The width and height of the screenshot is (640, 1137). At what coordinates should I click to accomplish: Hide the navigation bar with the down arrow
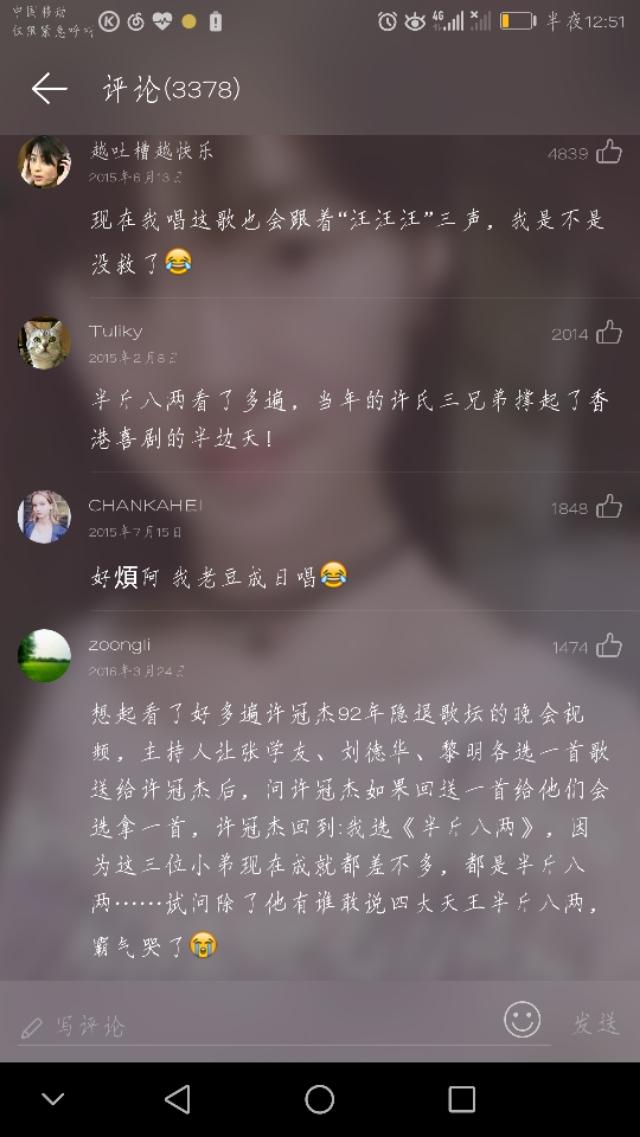coord(53,1099)
